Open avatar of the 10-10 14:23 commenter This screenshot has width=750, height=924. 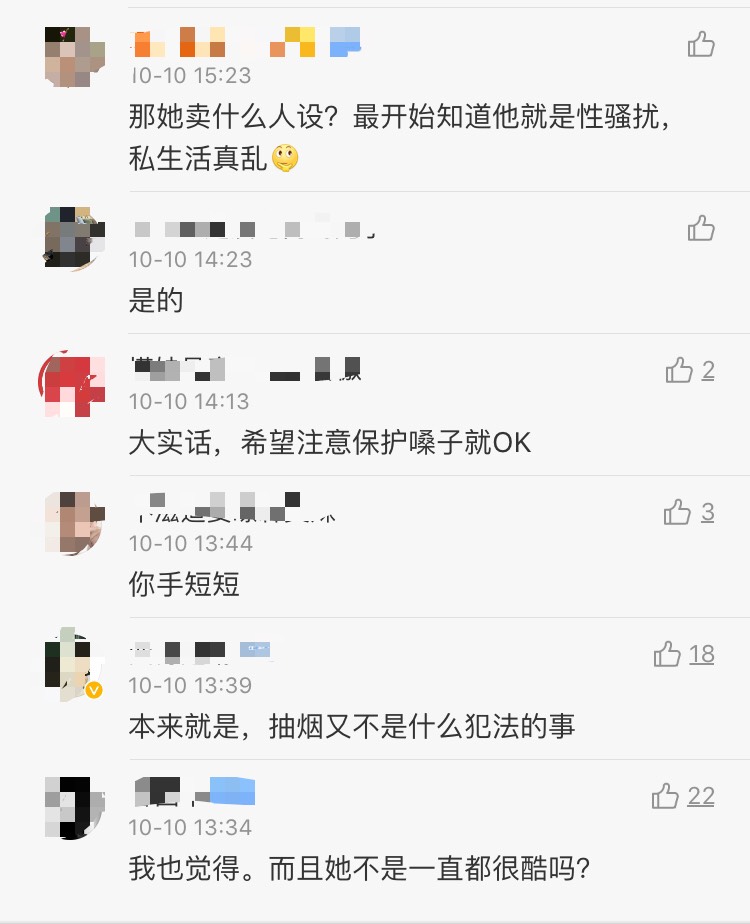pyautogui.click(x=75, y=238)
